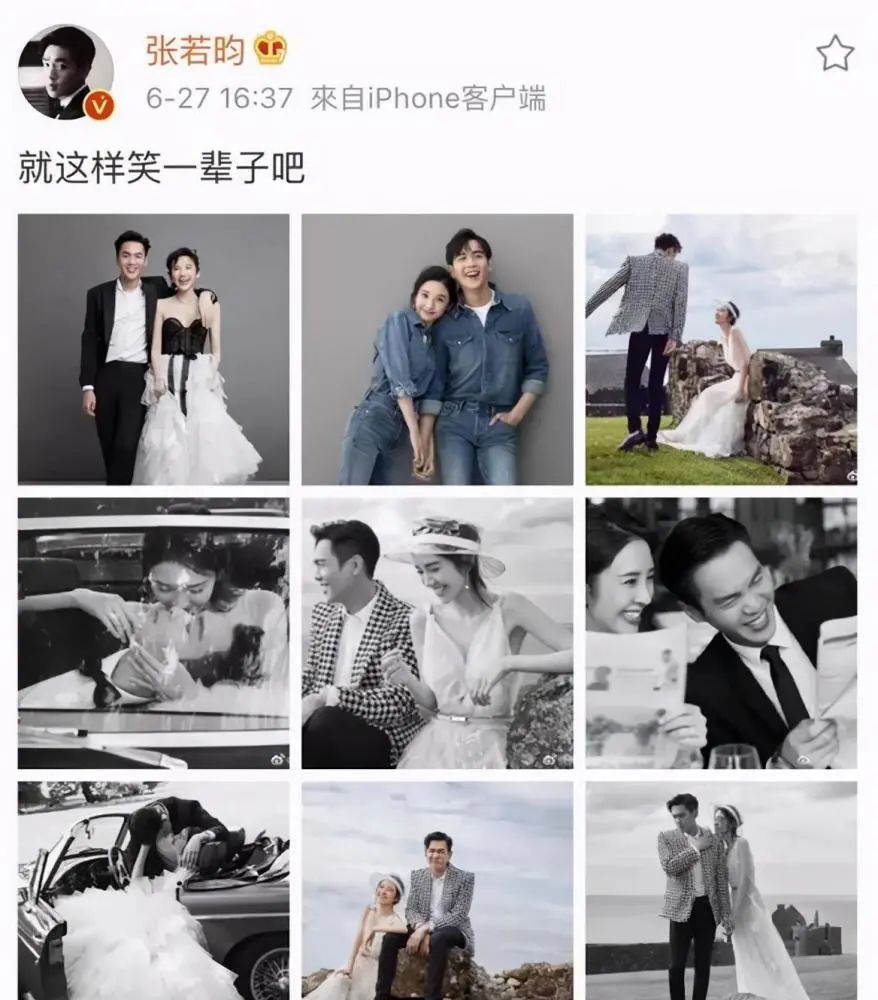Open color photo of couple by stone wall

[x=721, y=349]
